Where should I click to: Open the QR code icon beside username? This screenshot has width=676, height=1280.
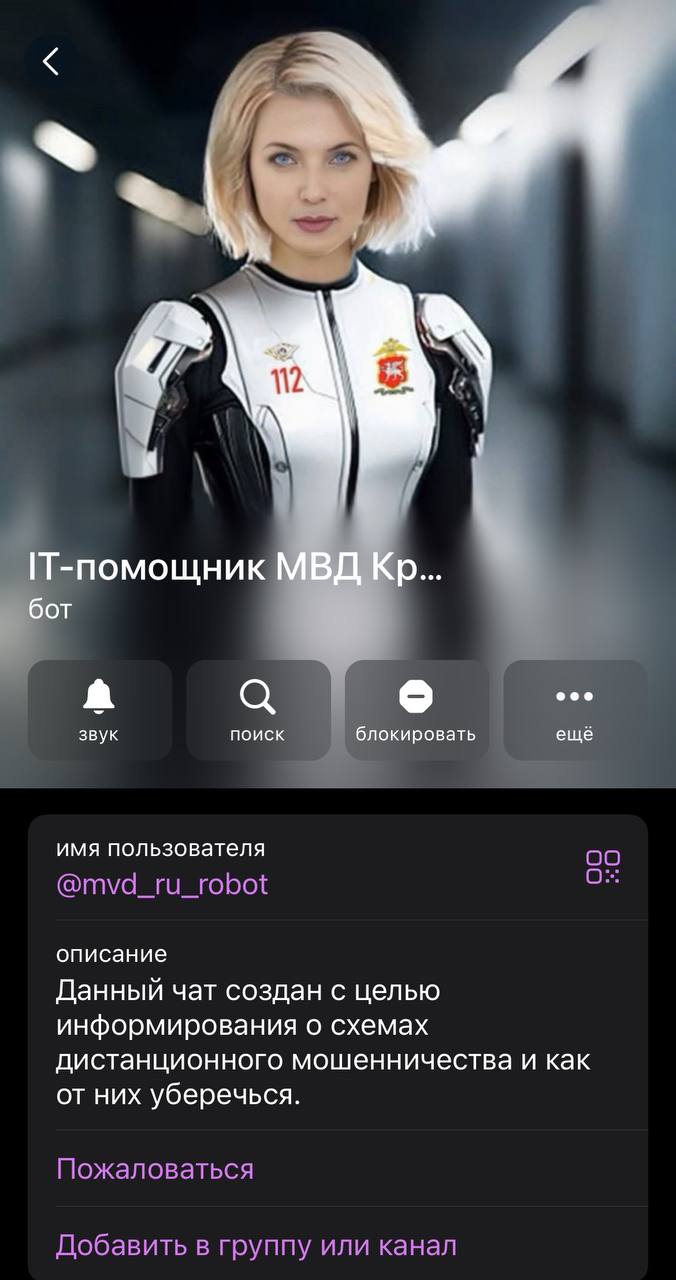tap(603, 867)
